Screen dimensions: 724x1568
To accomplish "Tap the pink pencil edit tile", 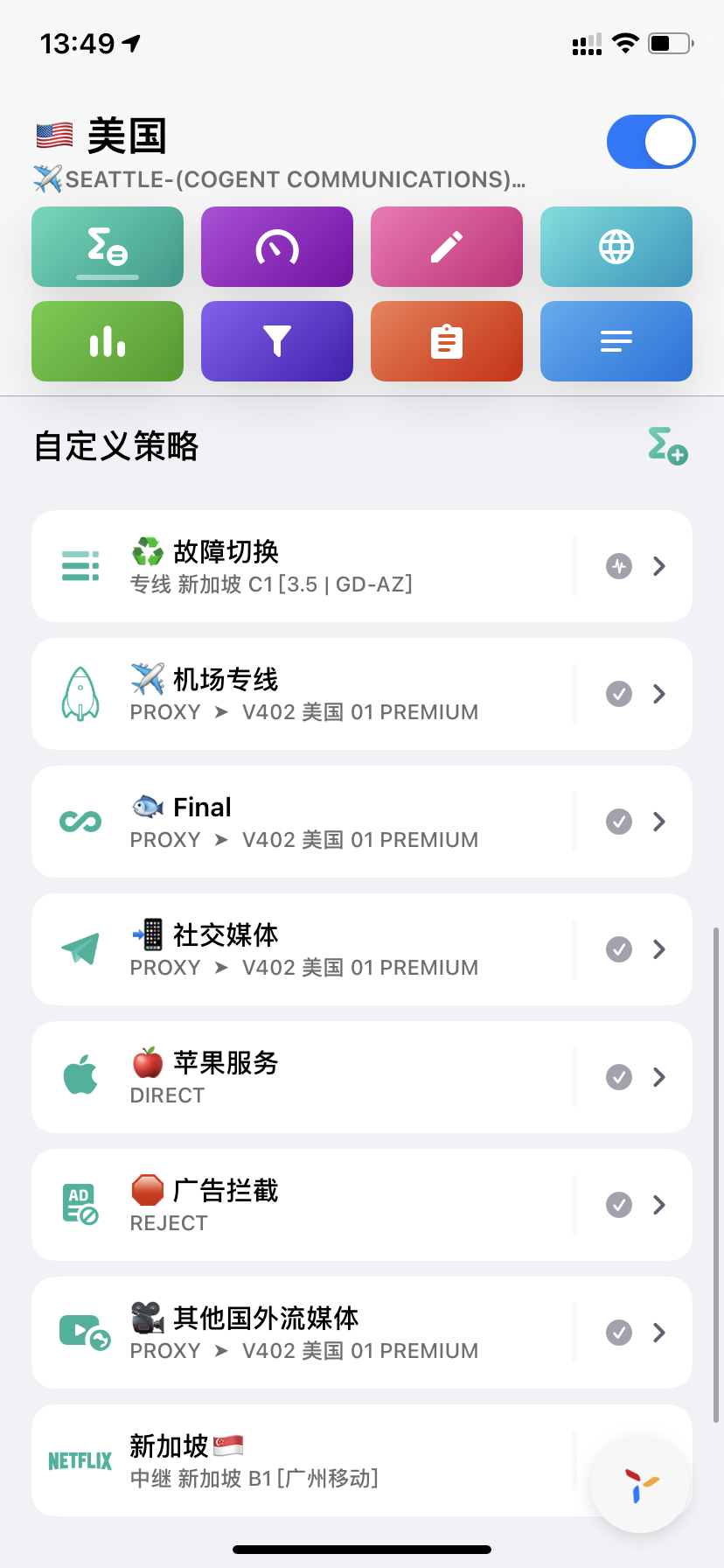I will pos(447,247).
